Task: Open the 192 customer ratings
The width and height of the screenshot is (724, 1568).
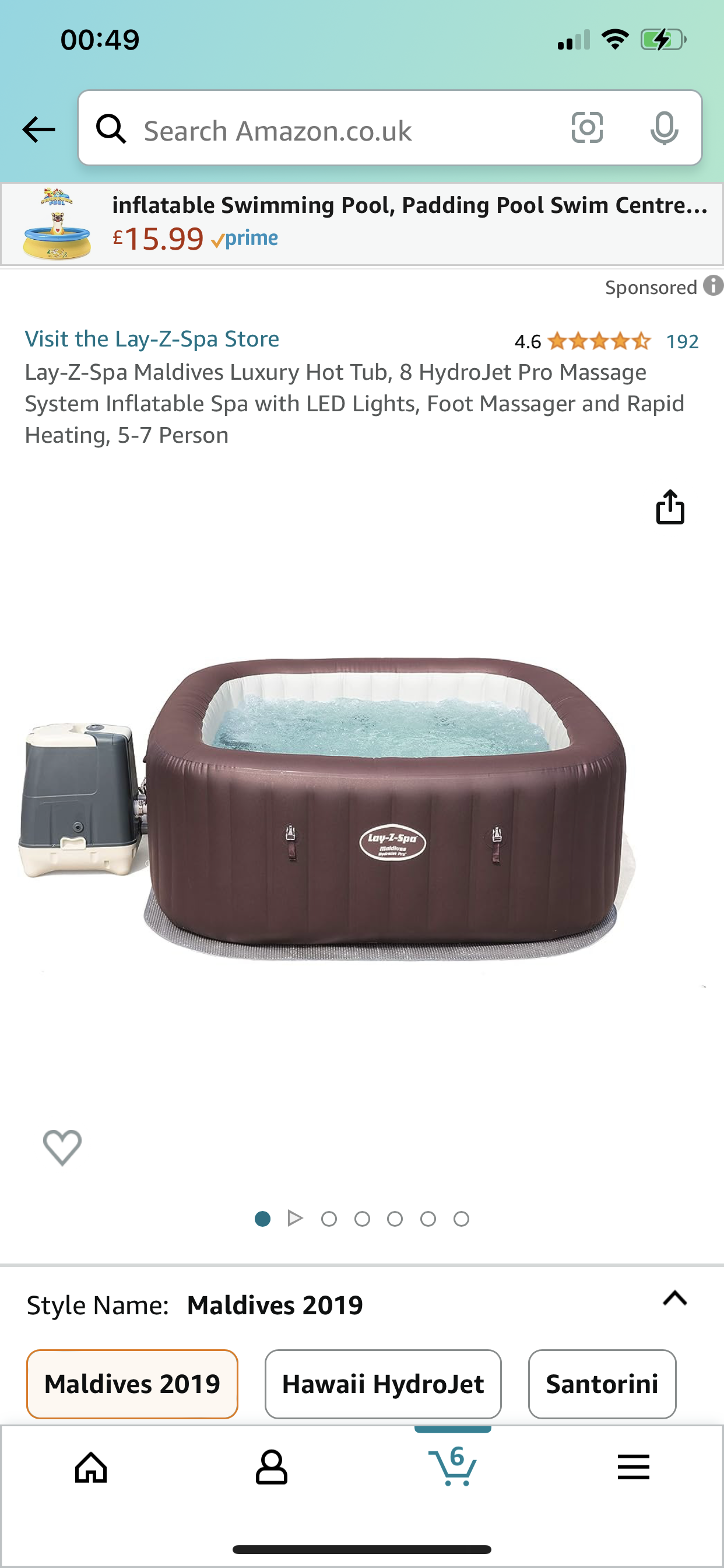Action: [x=682, y=341]
